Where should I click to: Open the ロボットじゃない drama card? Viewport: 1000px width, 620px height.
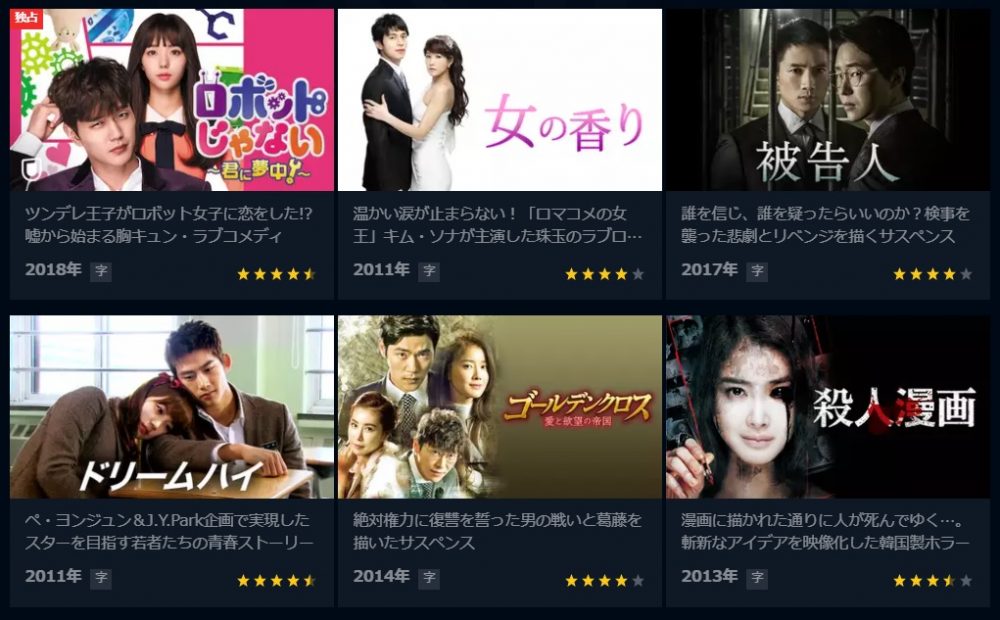click(x=172, y=100)
